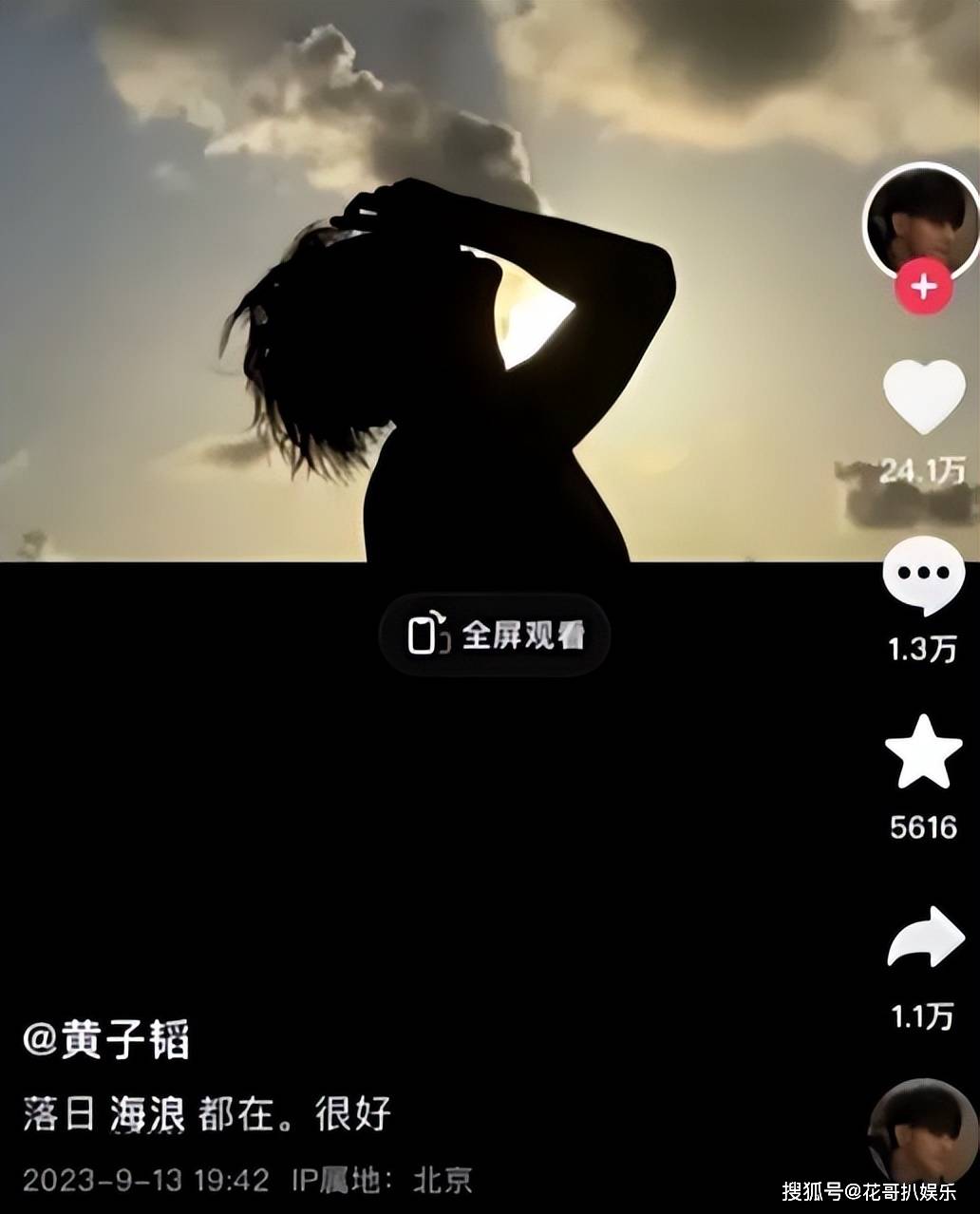The image size is (980, 1214).
Task: Tap 全屏观看 to watch fullscreen
Action: pos(495,635)
